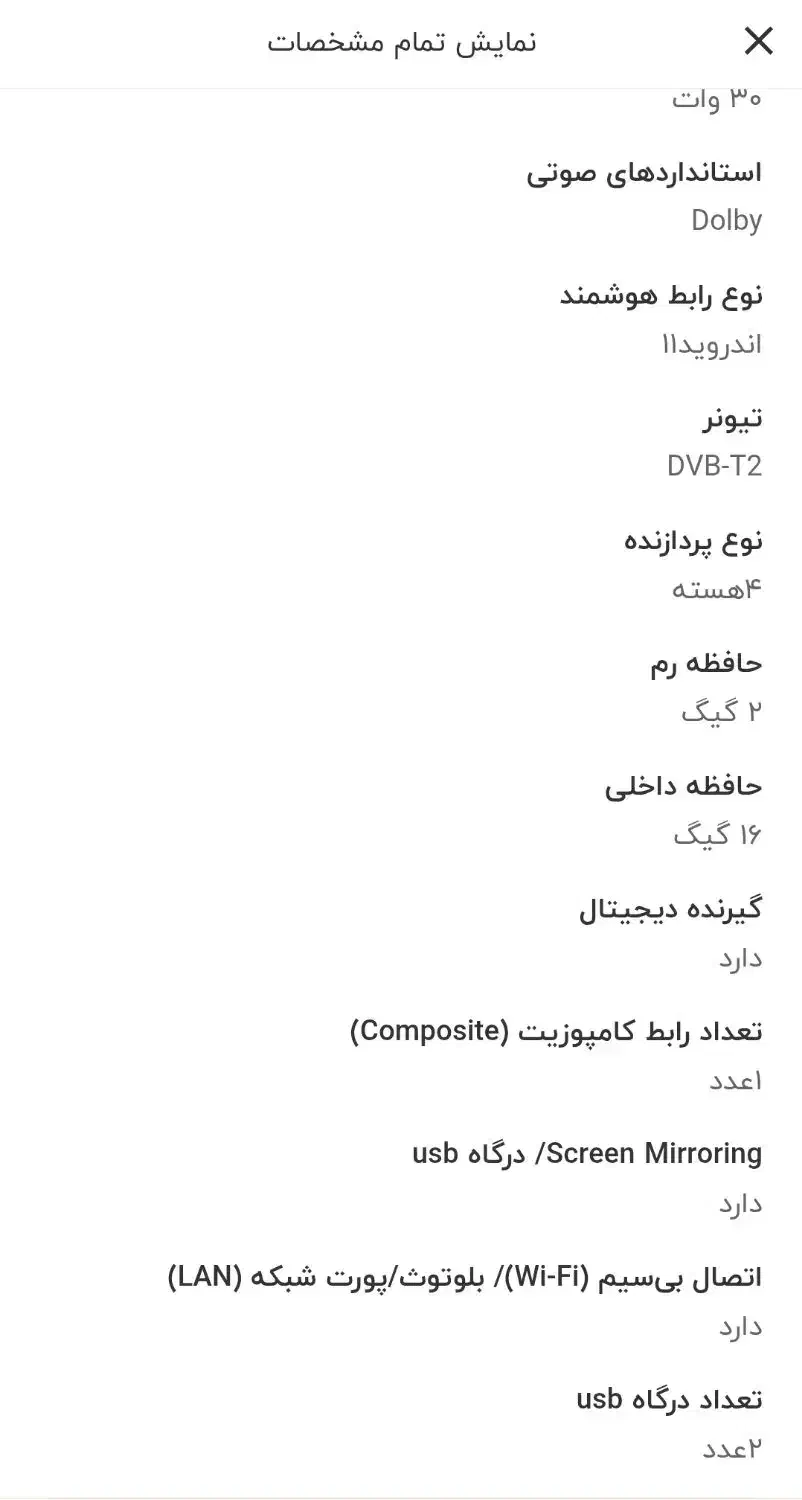Close the specifications panel with the X
This screenshot has height=1500, width=802.
click(759, 41)
